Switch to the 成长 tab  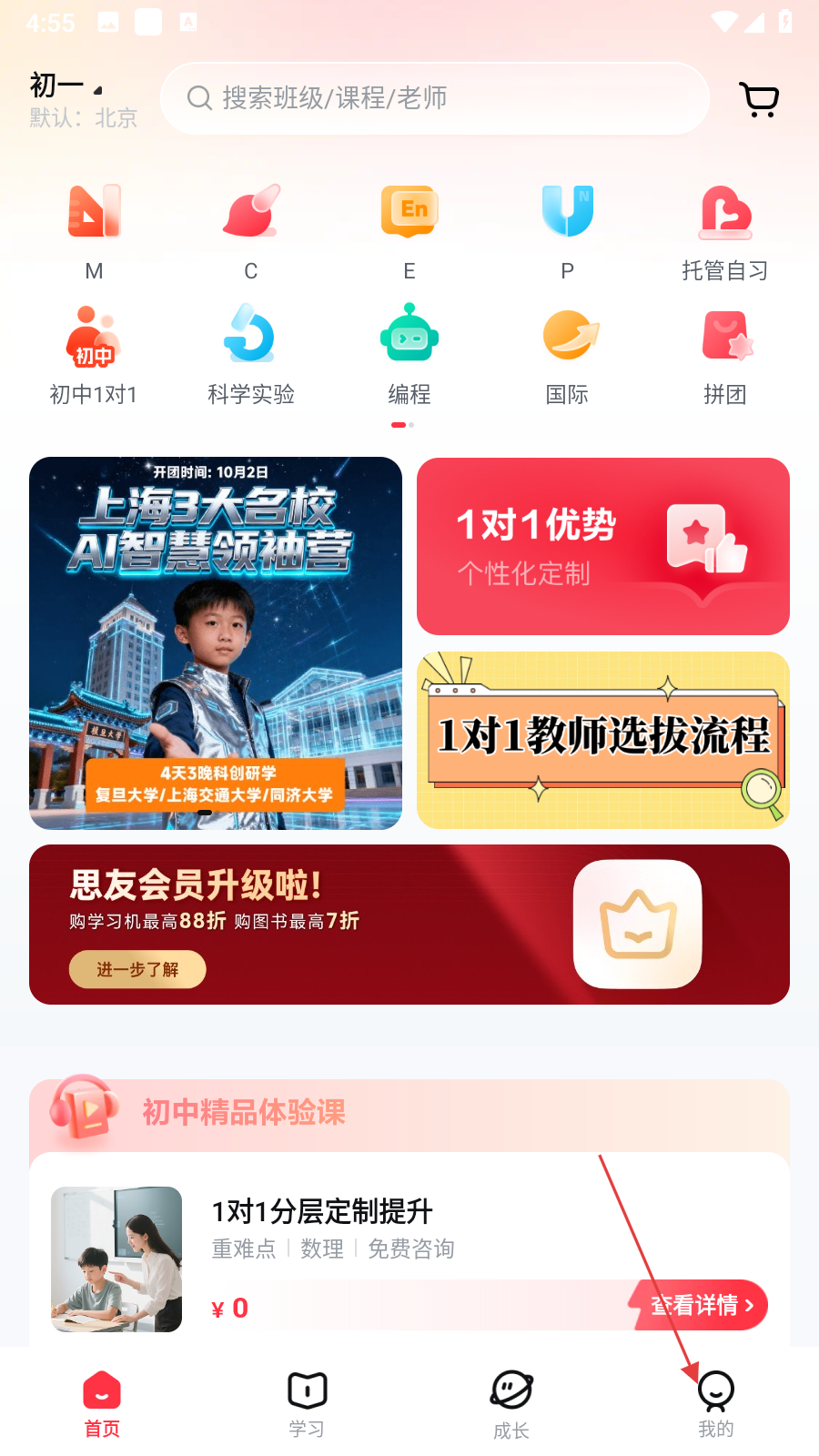tap(511, 1404)
